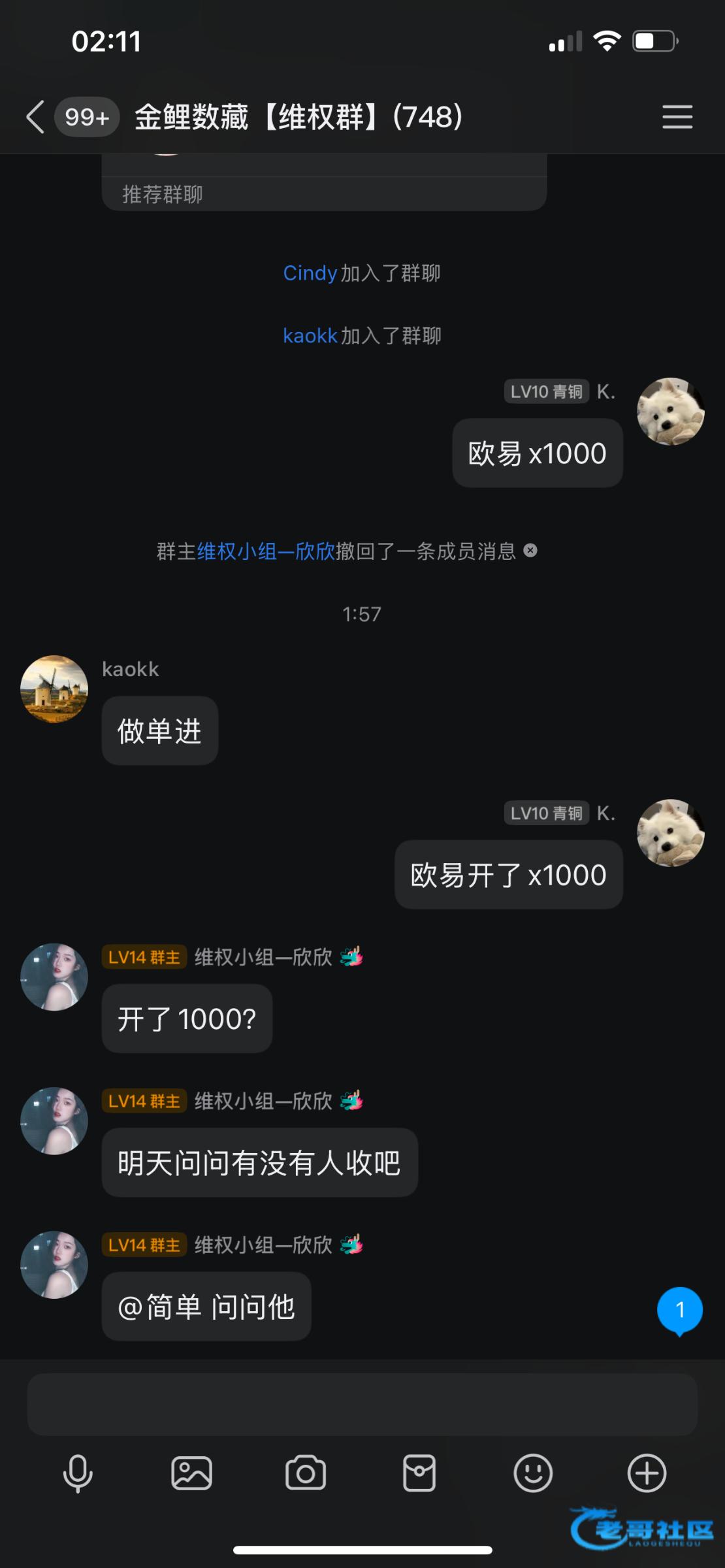Viewport: 725px width, 1568px height.
Task: Open Cindy's profile from join notice
Action: [x=310, y=273]
